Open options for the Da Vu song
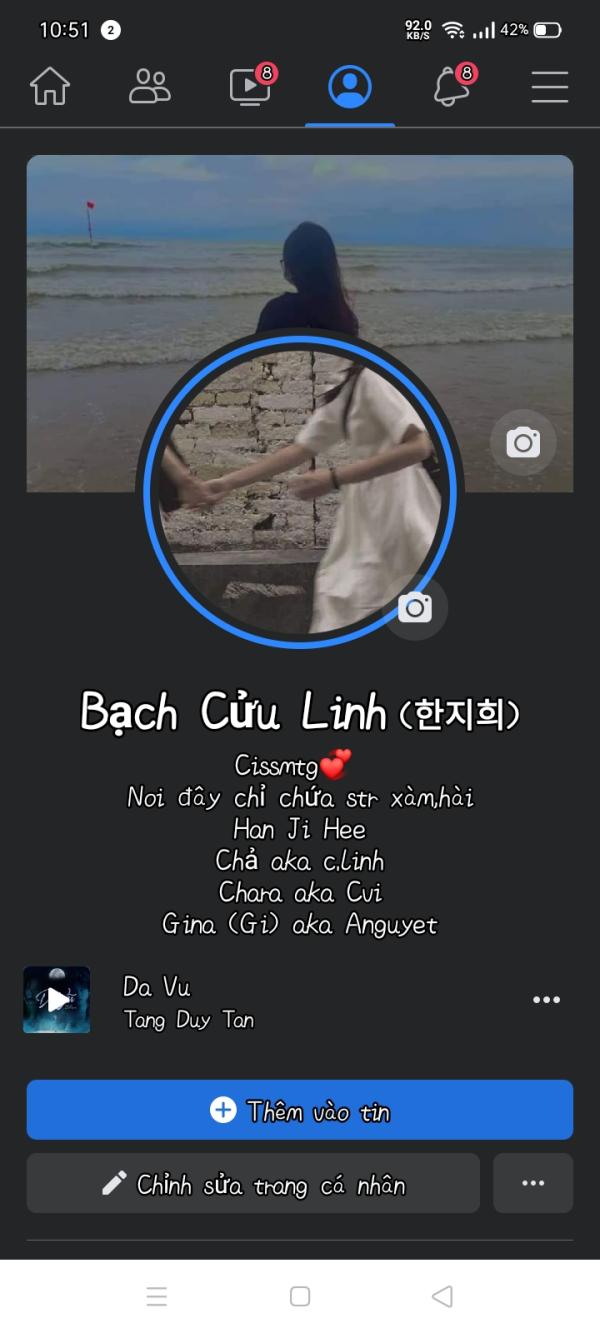600x1333 pixels. [x=546, y=1000]
